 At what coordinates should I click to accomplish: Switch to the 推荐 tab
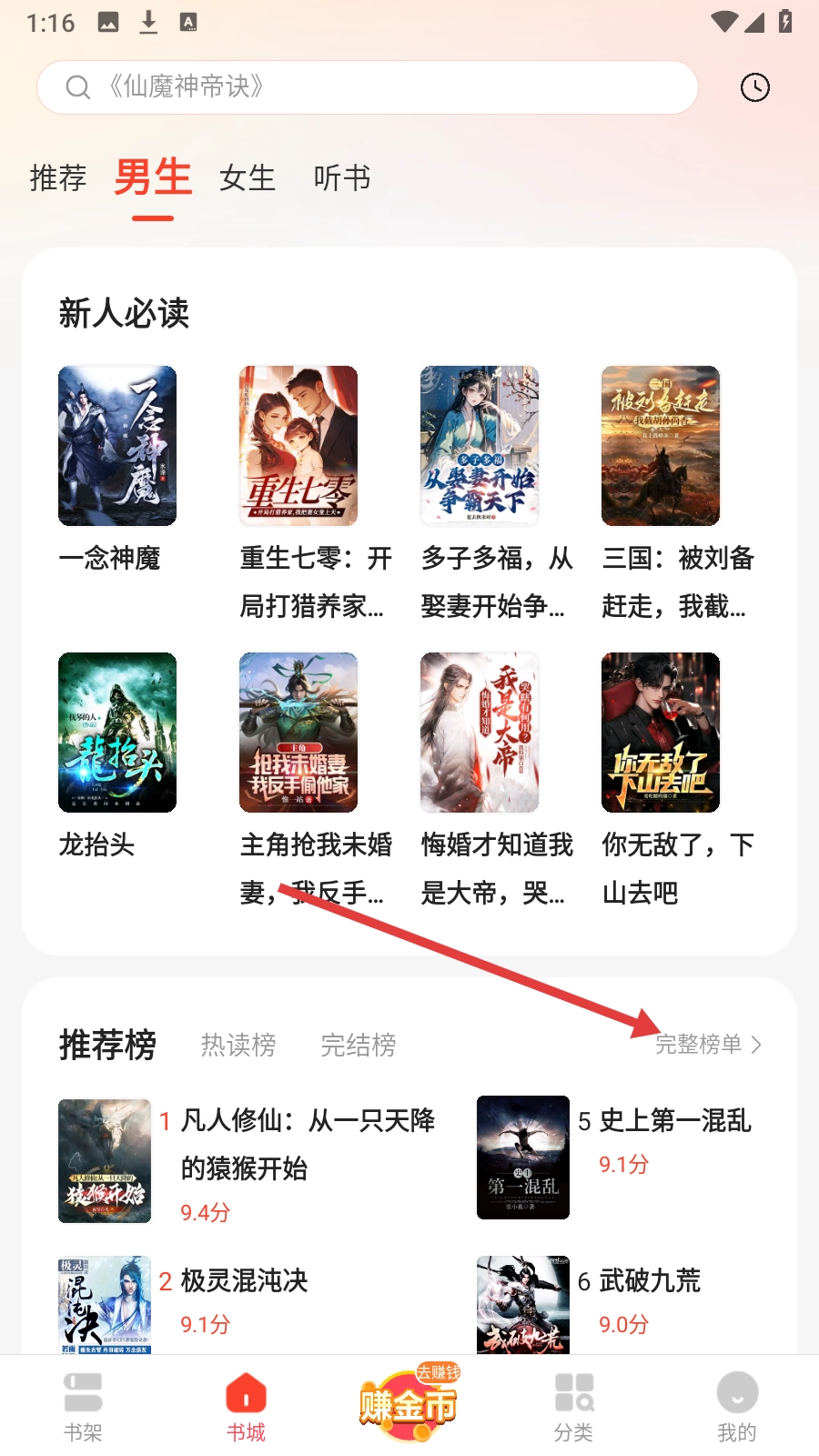click(58, 177)
